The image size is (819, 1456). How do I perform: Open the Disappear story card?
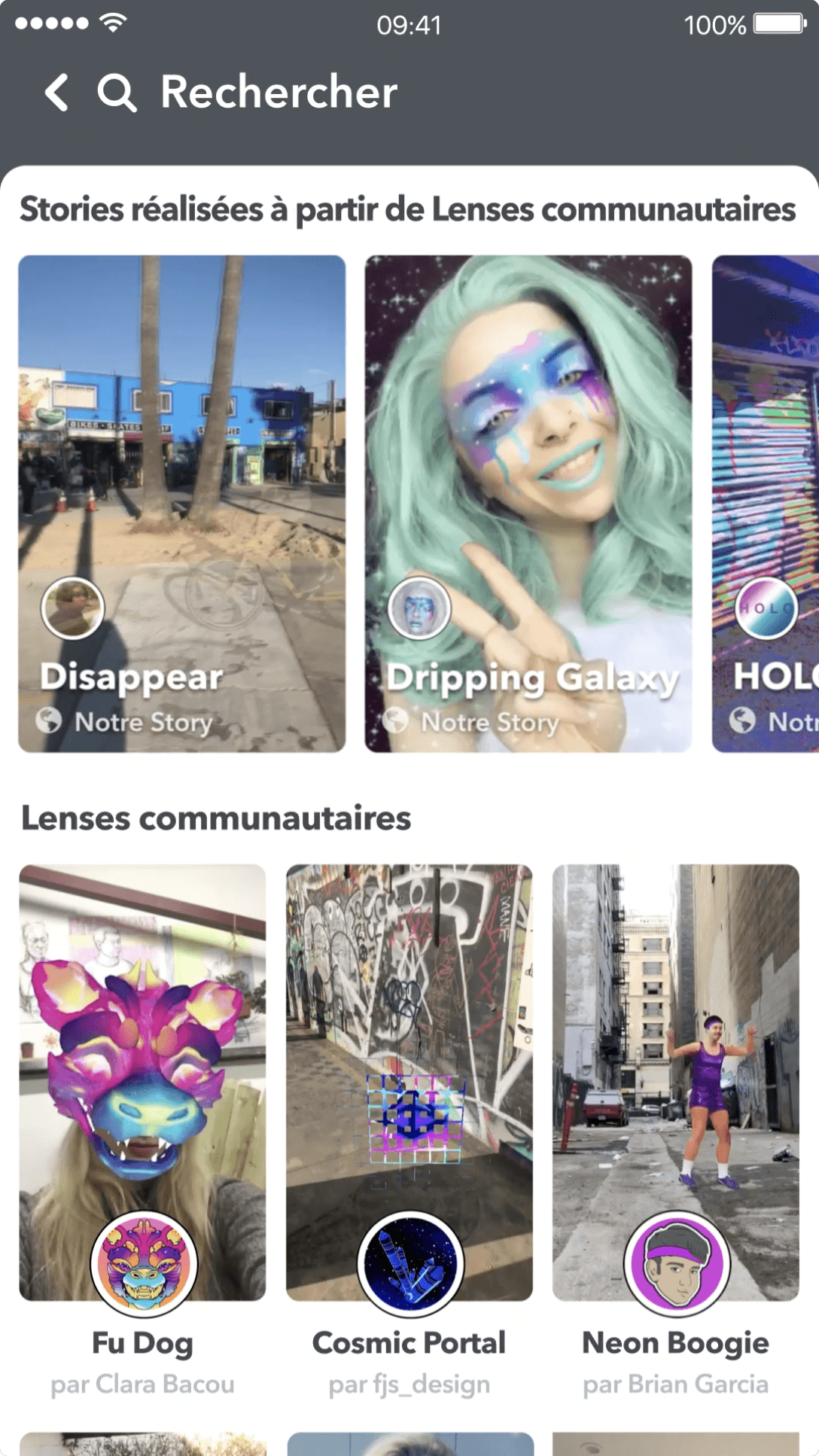tap(182, 504)
